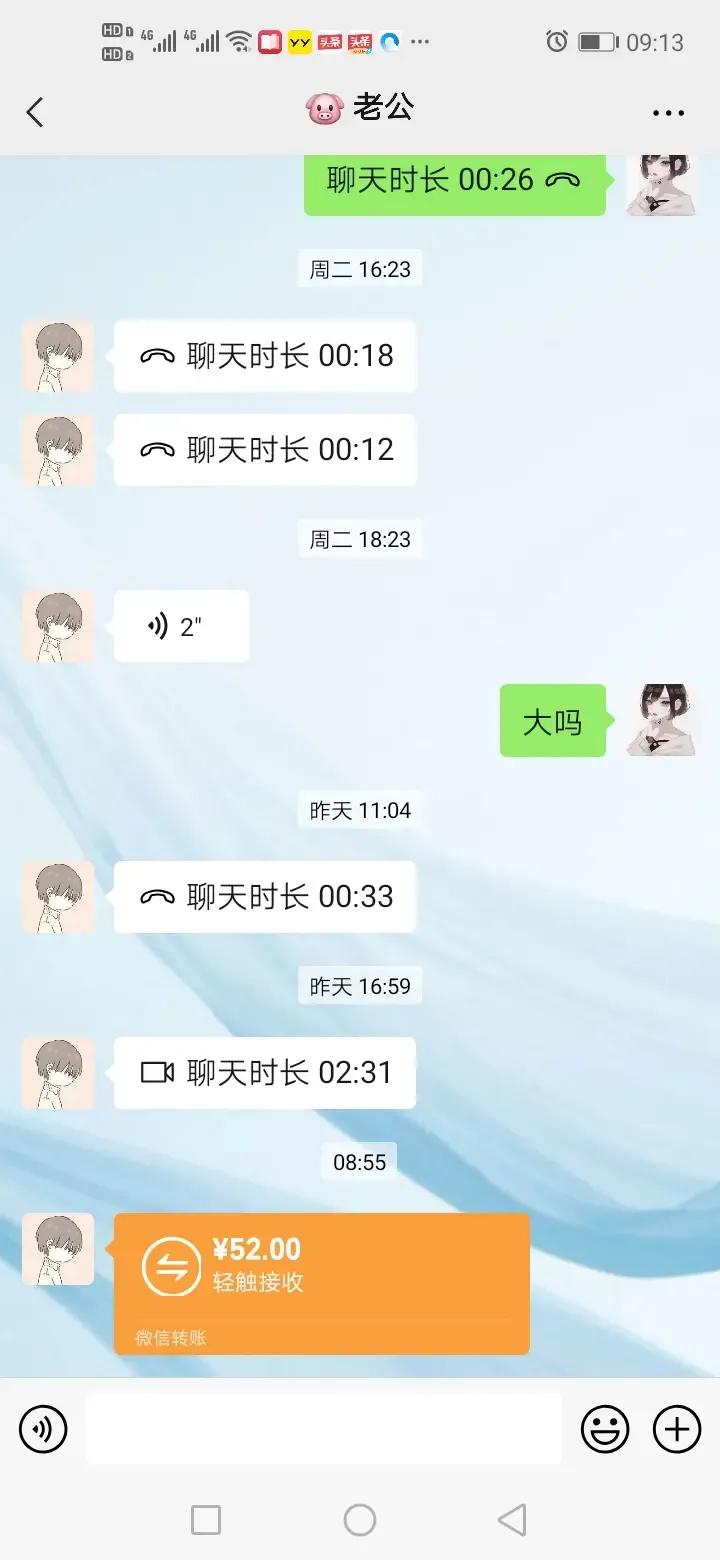Tap the plus icon to open attachments
This screenshot has height=1560, width=720.
coord(676,1428)
